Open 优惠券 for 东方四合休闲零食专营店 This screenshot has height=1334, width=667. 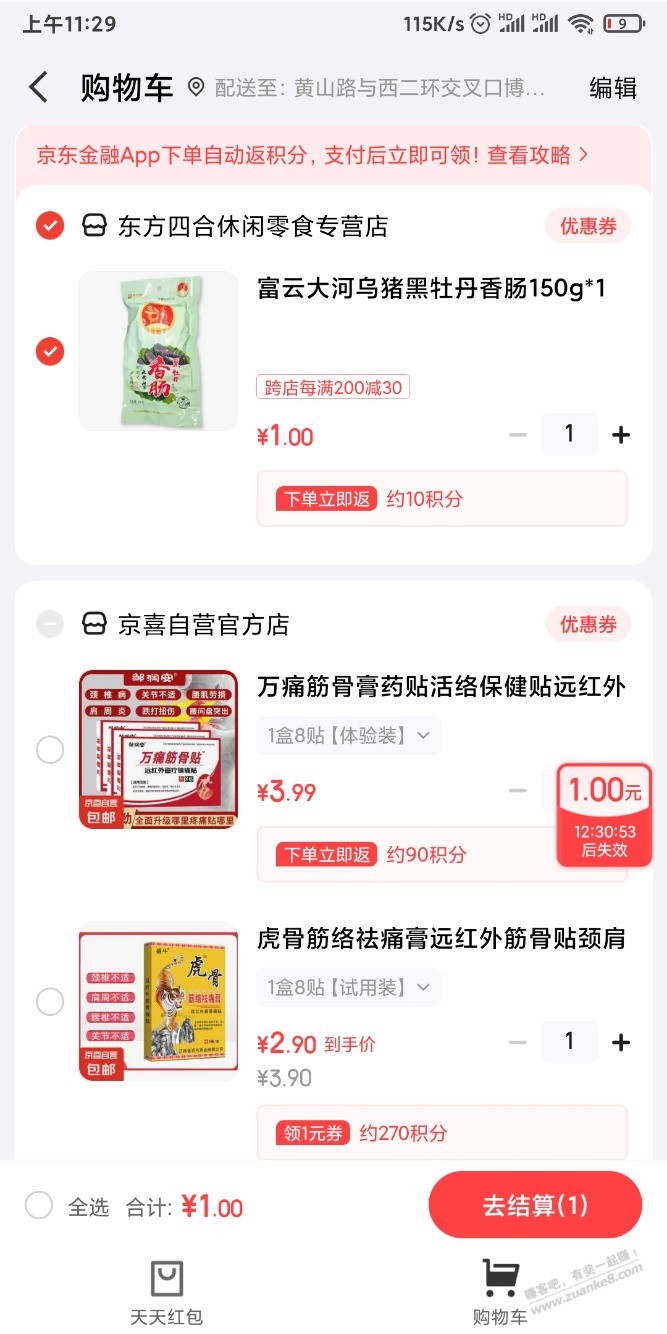tap(588, 226)
